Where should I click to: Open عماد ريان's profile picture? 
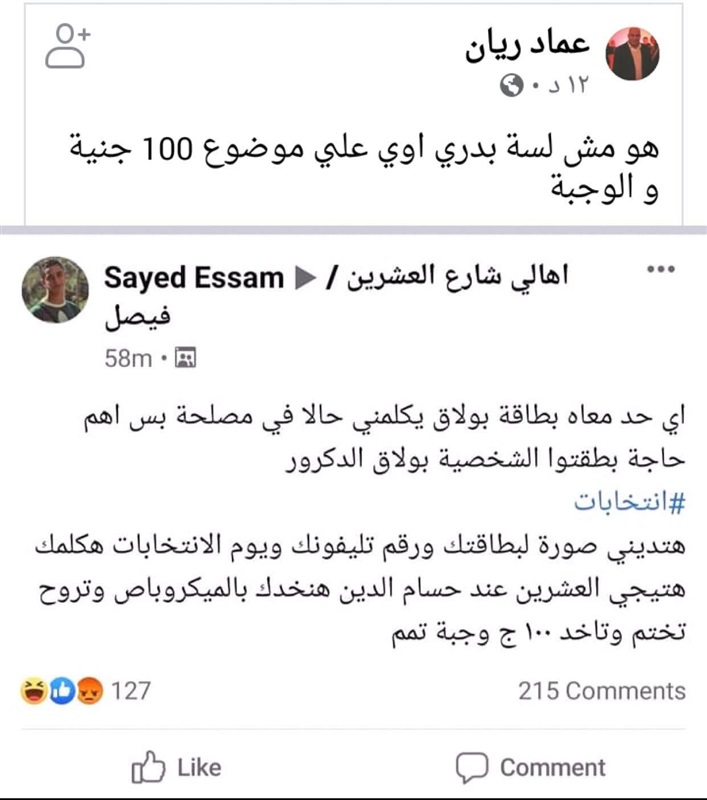(x=634, y=52)
